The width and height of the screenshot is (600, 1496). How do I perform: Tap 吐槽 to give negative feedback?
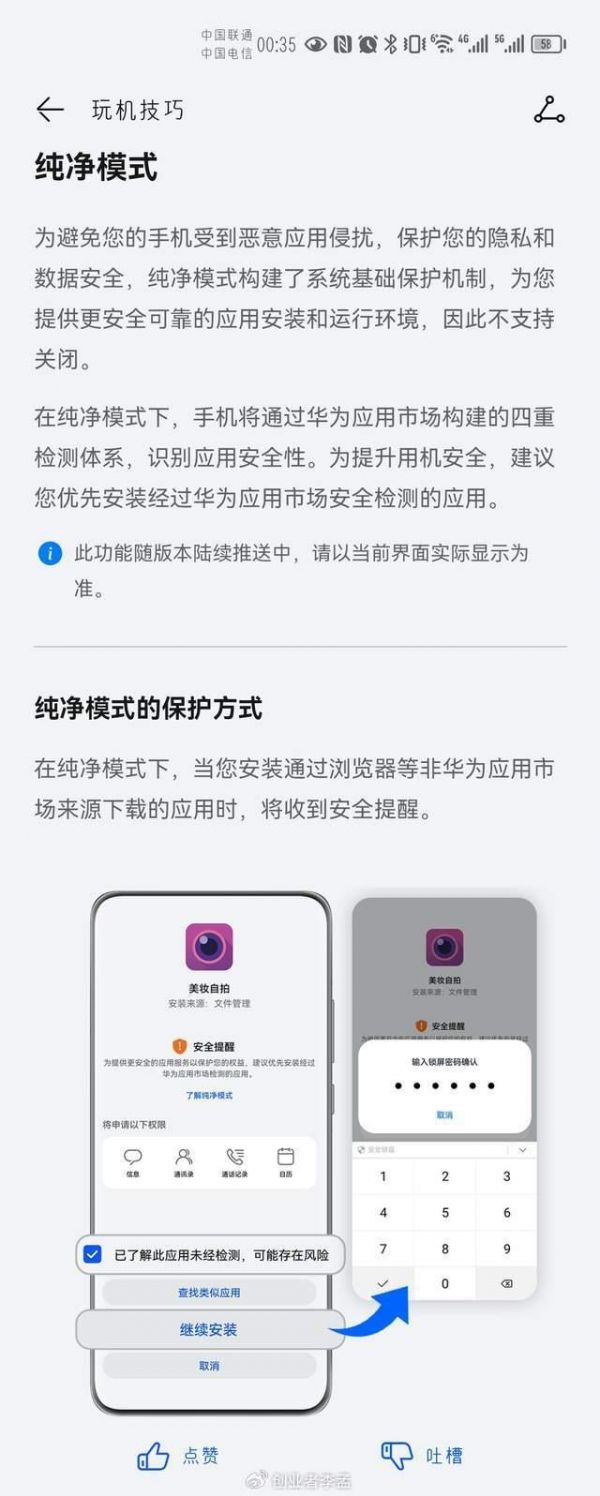421,1455
